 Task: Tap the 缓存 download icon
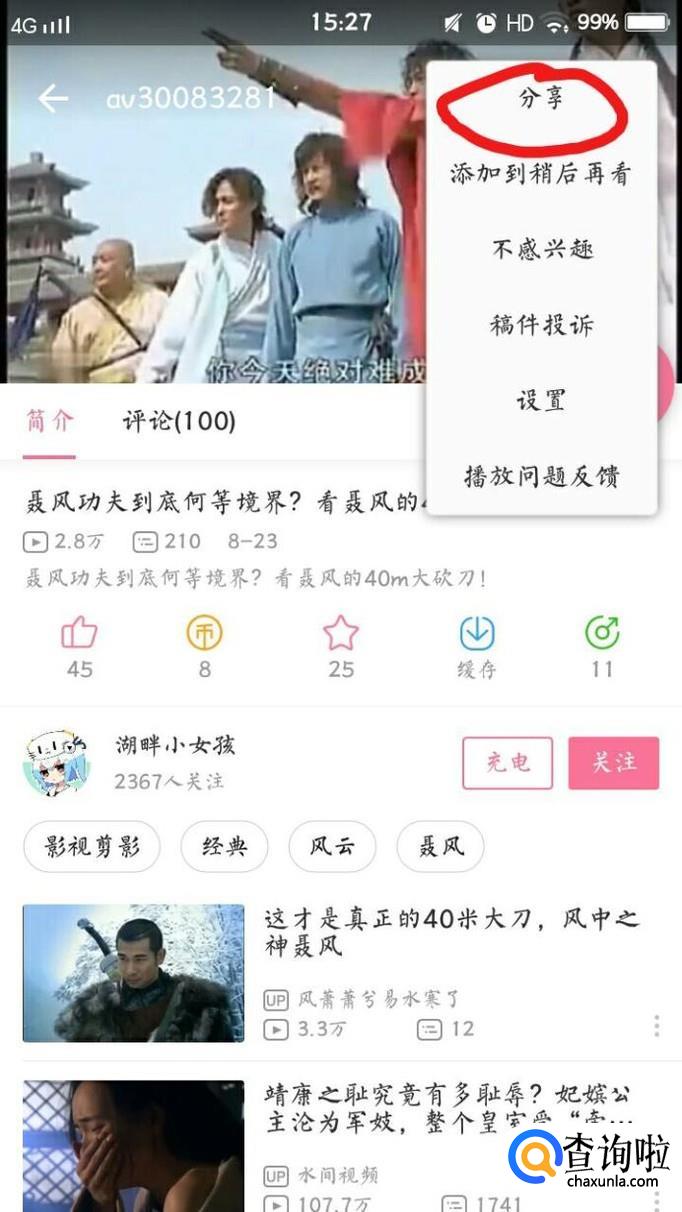pos(477,634)
